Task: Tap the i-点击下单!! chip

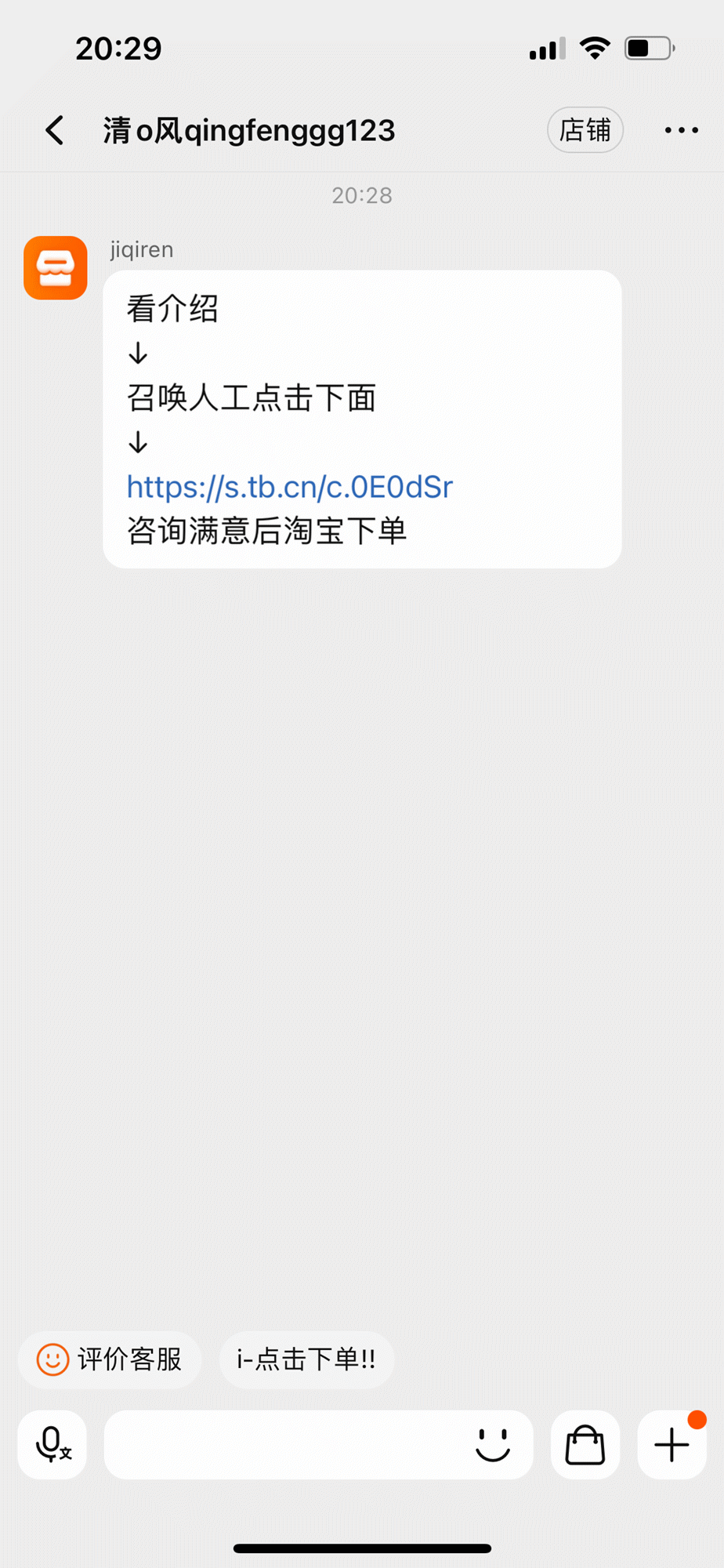Action: pos(306,1359)
